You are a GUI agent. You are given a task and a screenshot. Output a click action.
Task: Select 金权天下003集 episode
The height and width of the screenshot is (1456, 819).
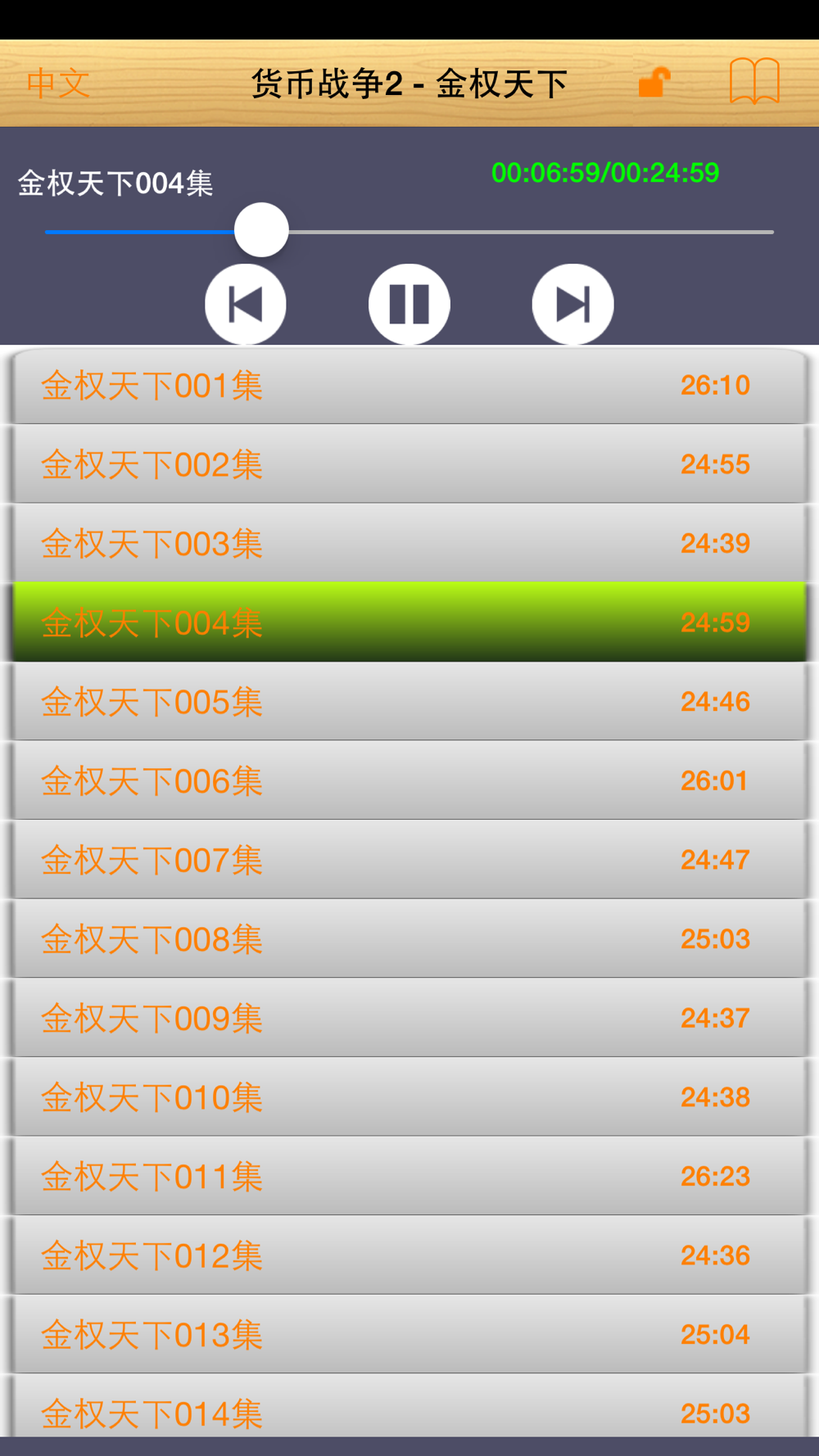(409, 544)
